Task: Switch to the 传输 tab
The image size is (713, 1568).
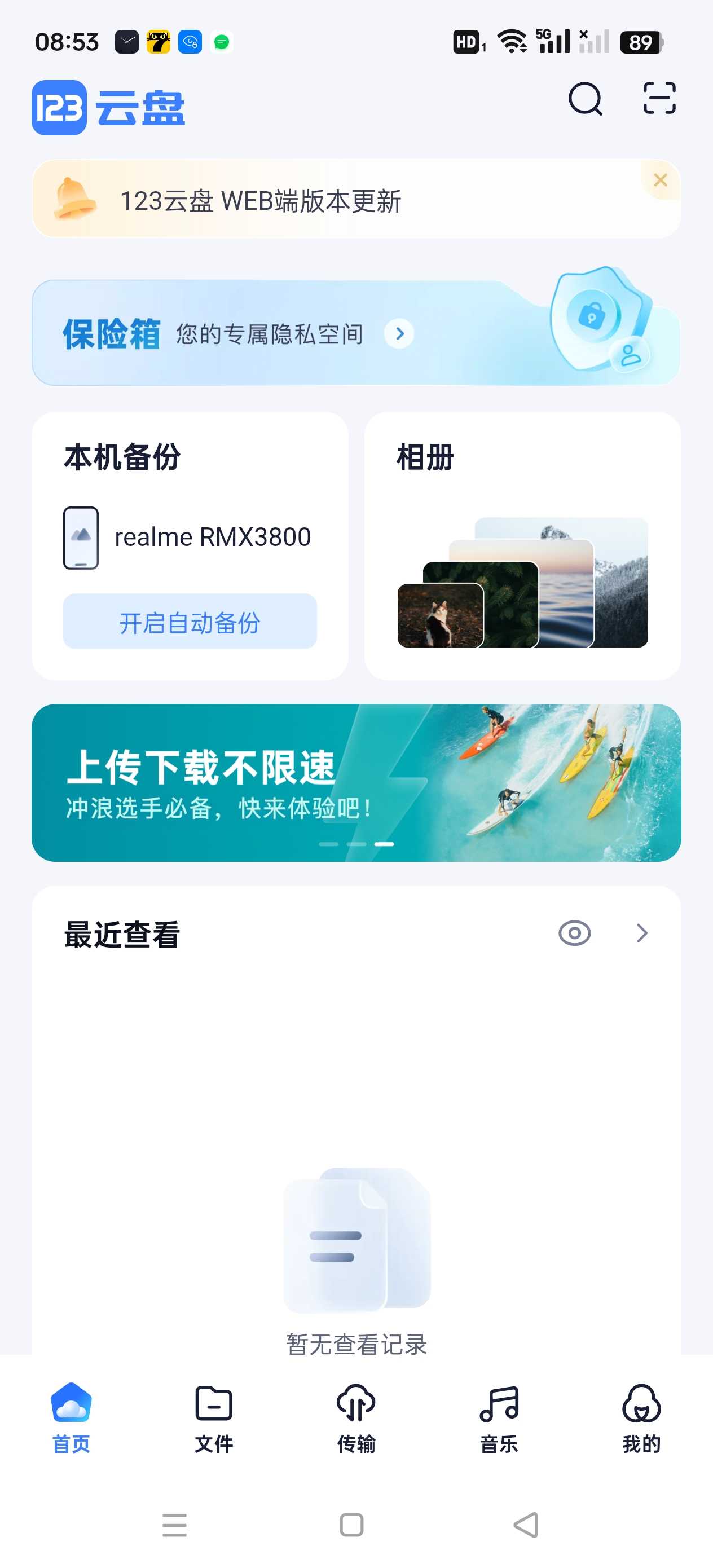Action: 356,1419
